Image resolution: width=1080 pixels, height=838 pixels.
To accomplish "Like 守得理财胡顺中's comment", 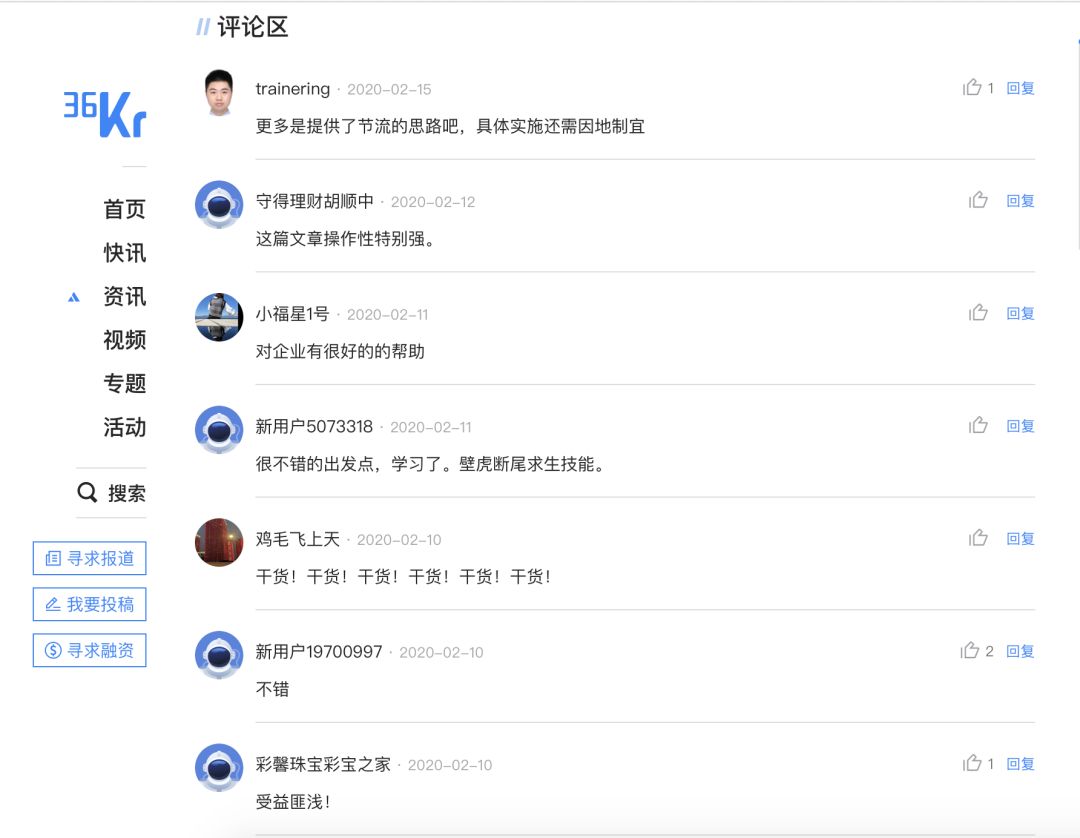I will [978, 201].
